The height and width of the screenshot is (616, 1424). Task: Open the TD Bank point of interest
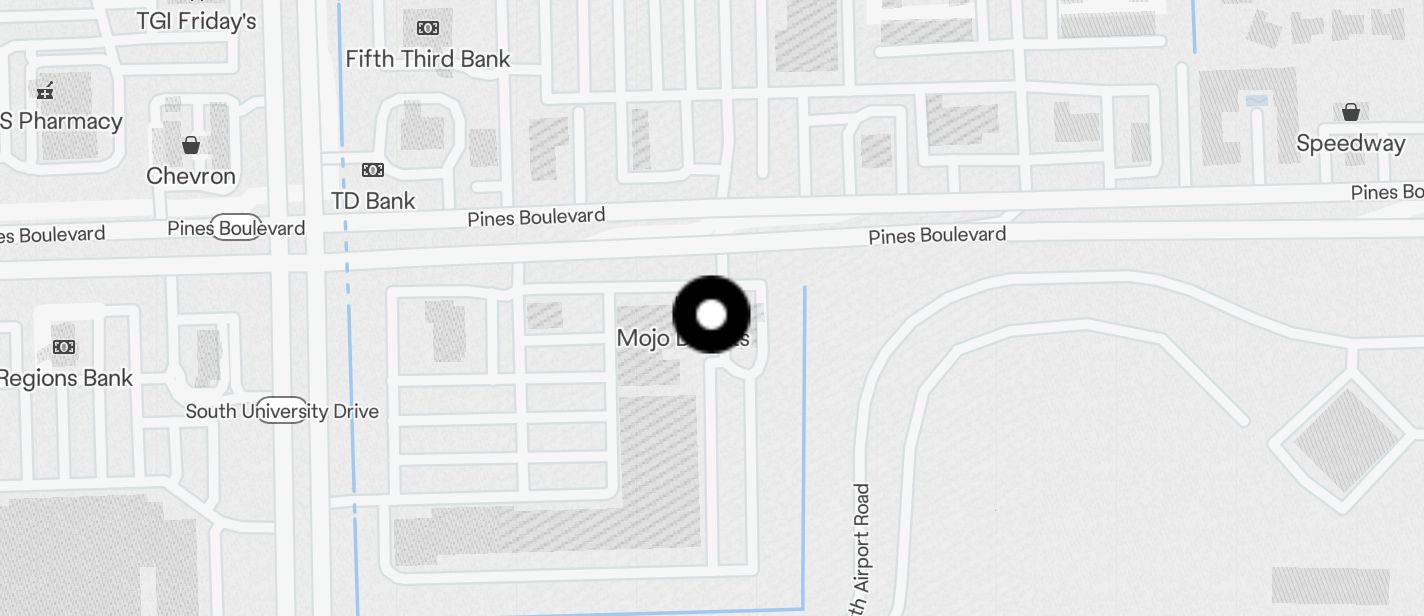[x=373, y=170]
